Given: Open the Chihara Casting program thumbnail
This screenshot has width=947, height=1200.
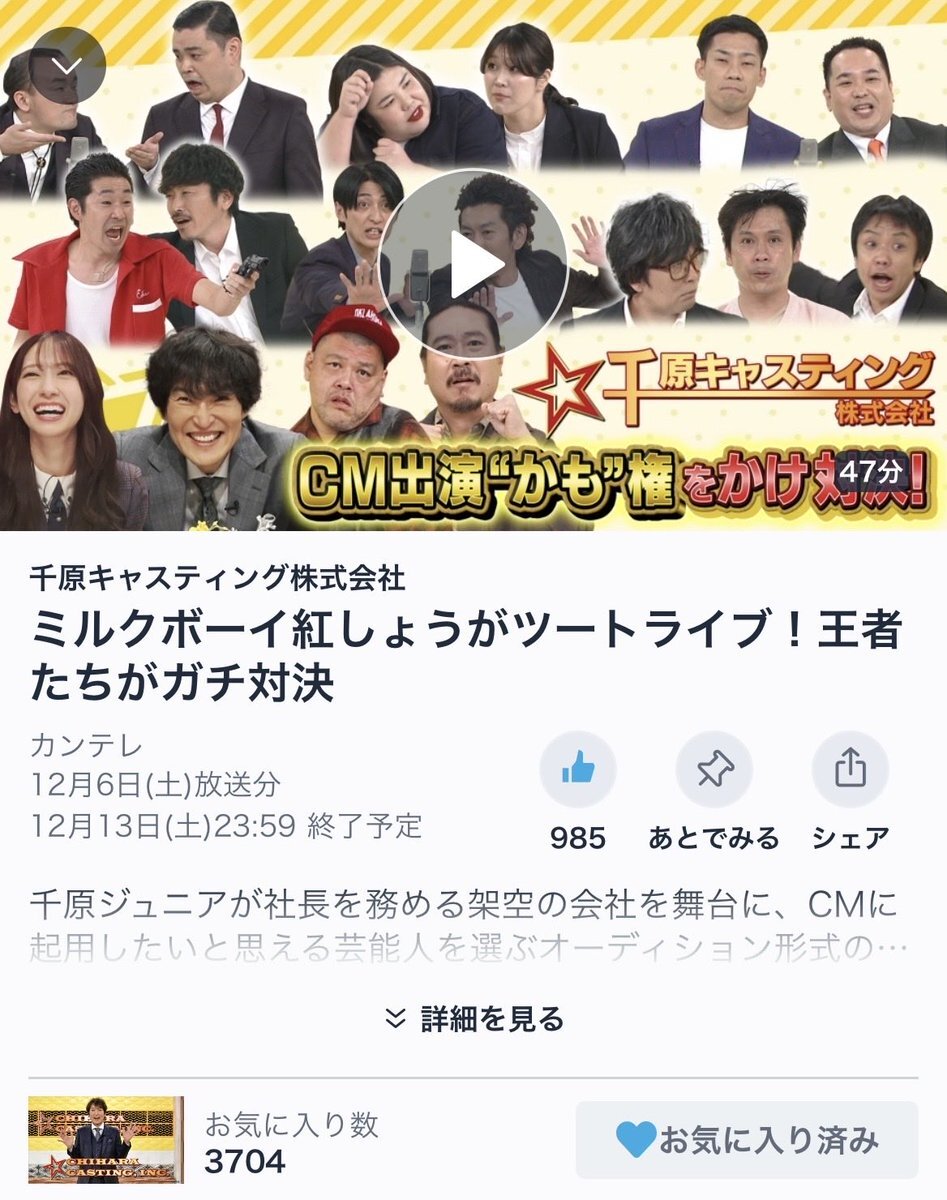Looking at the screenshot, I should 106,1140.
